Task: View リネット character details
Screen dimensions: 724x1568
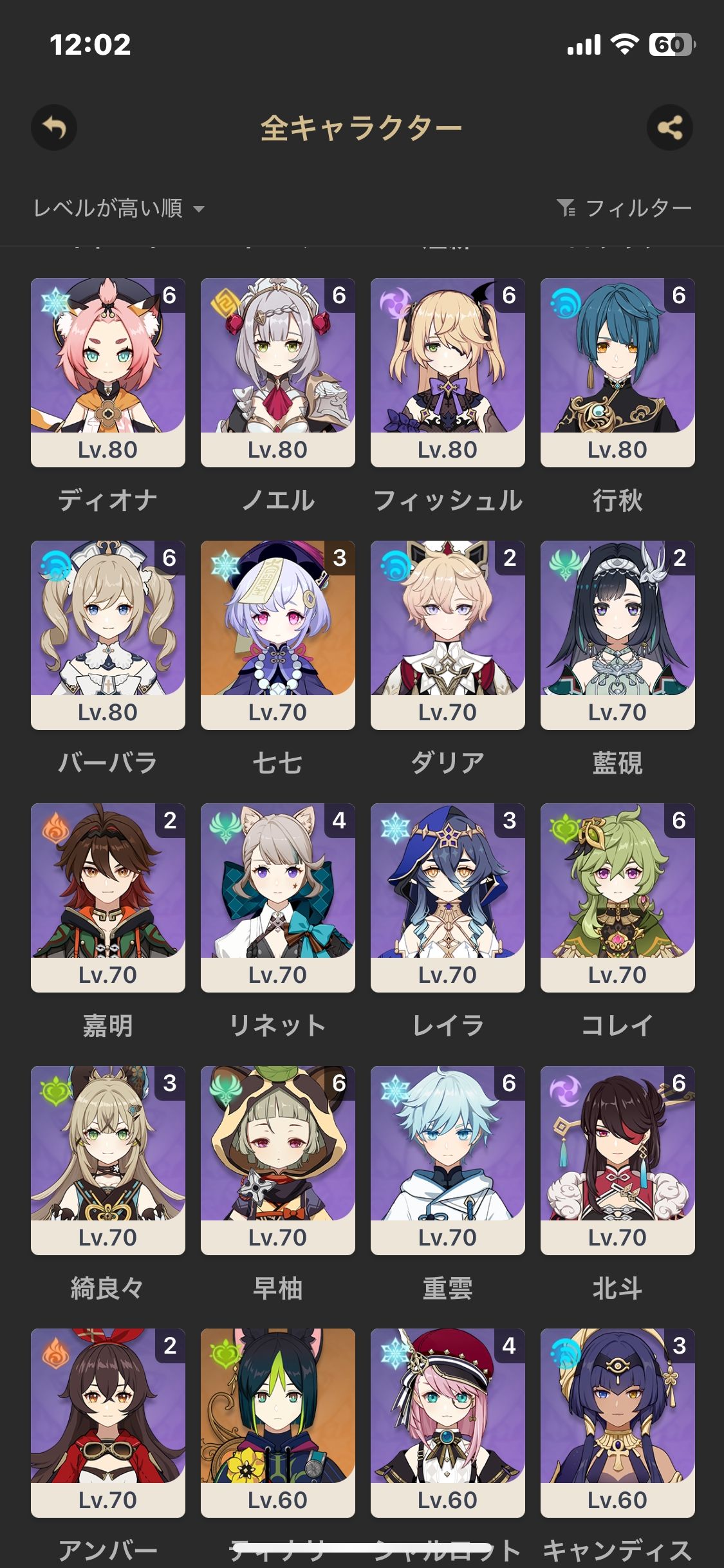Action: click(278, 897)
